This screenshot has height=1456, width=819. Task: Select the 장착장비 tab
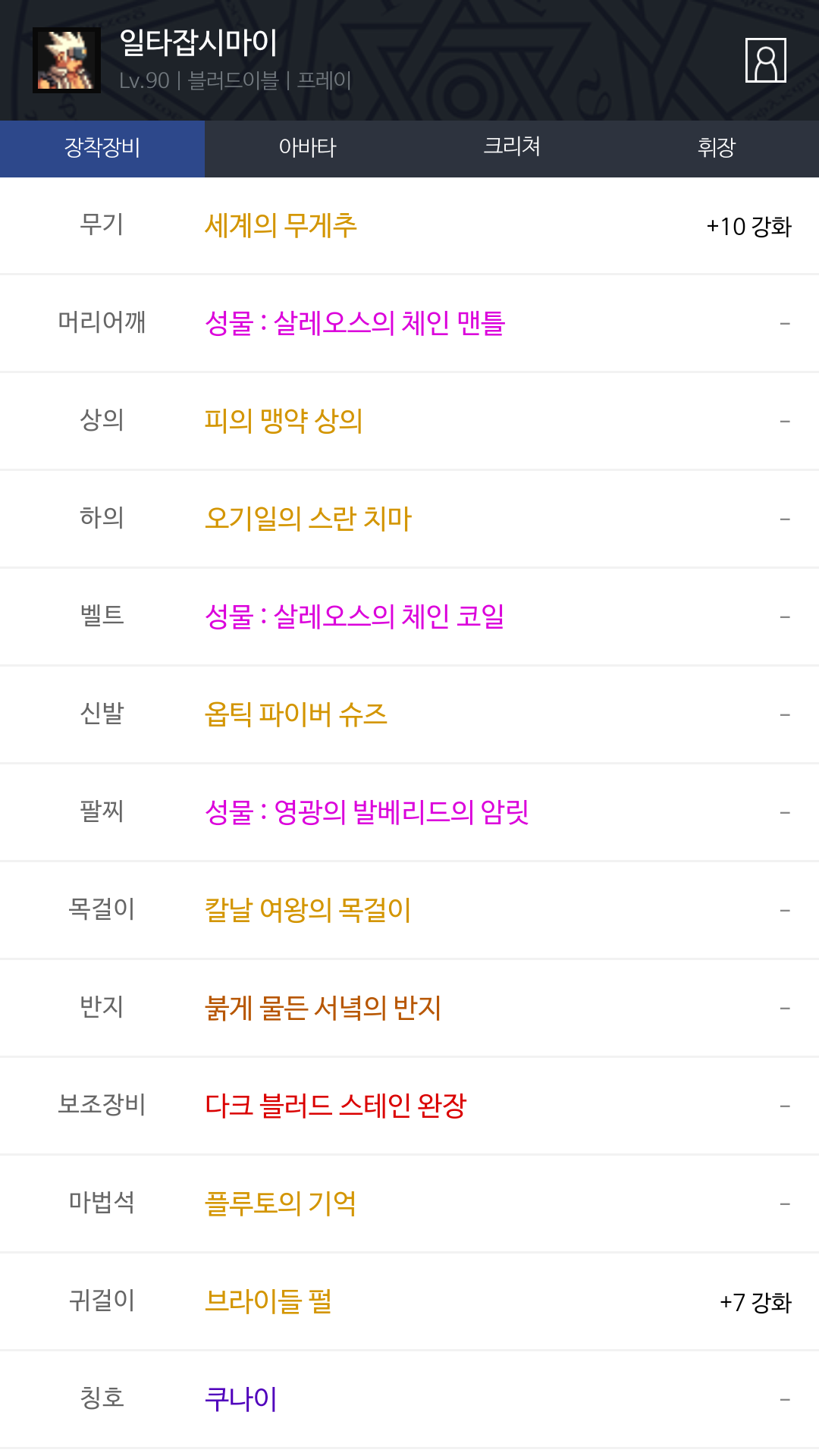(102, 148)
